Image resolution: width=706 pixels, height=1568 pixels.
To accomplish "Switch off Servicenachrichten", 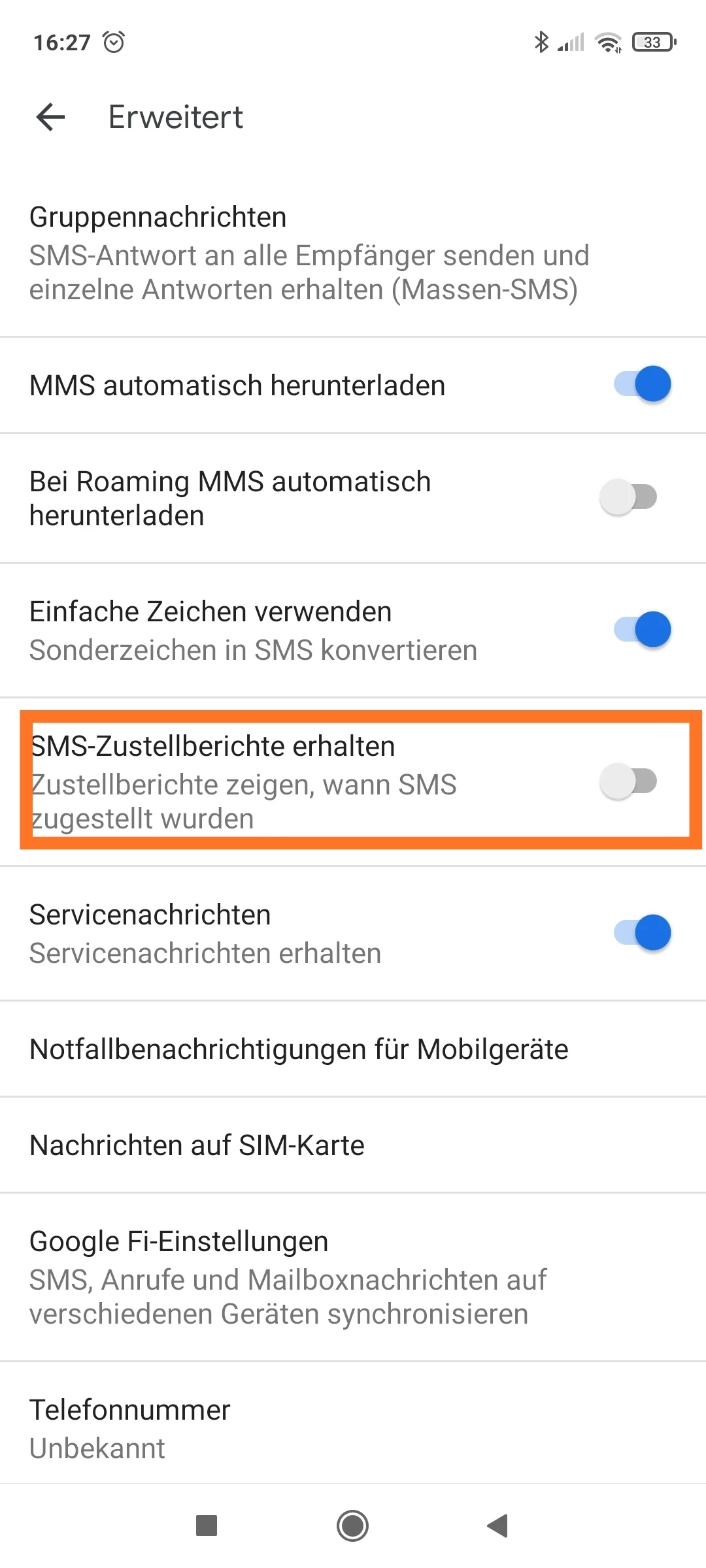I will click(642, 933).
